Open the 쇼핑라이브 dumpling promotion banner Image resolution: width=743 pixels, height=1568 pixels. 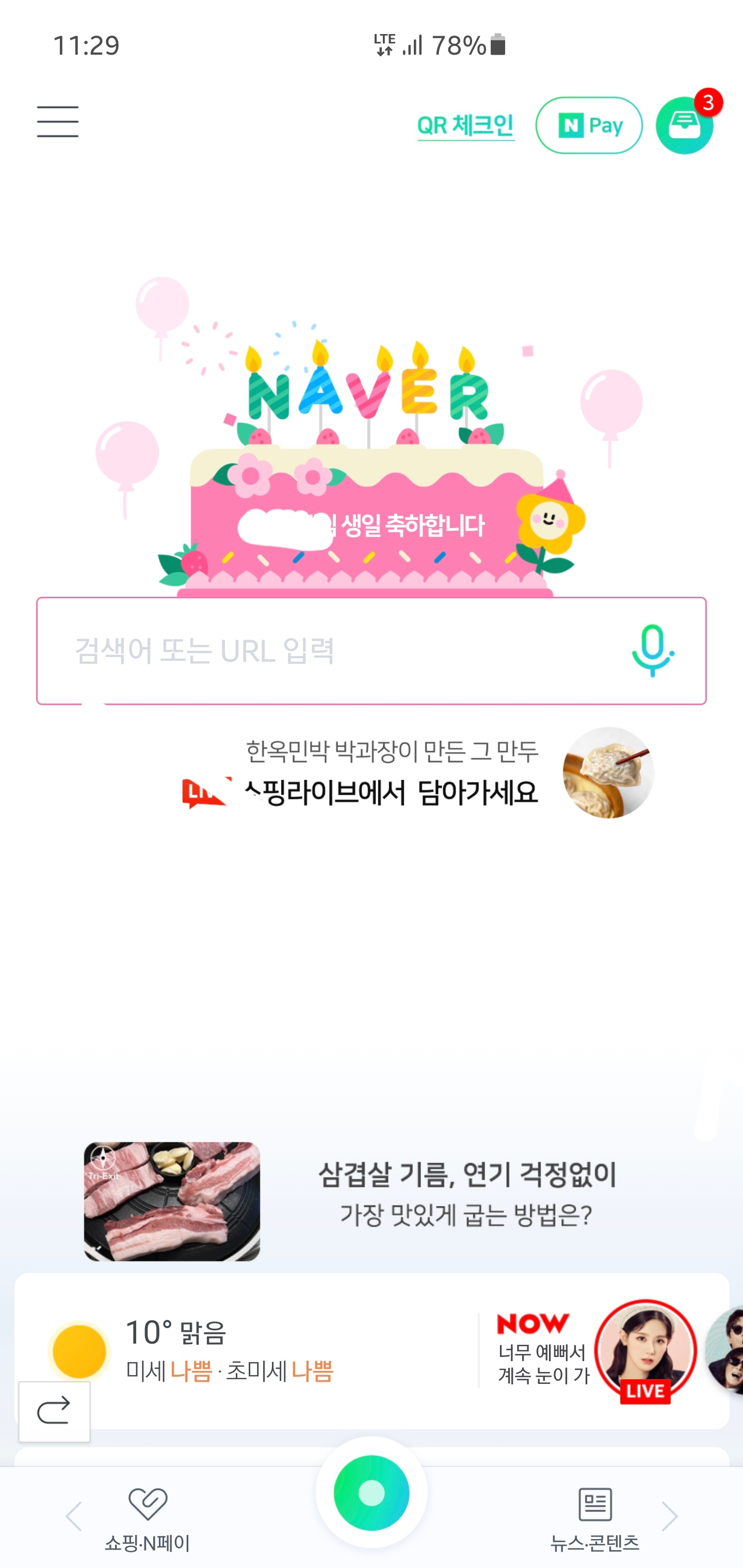tap(418, 773)
